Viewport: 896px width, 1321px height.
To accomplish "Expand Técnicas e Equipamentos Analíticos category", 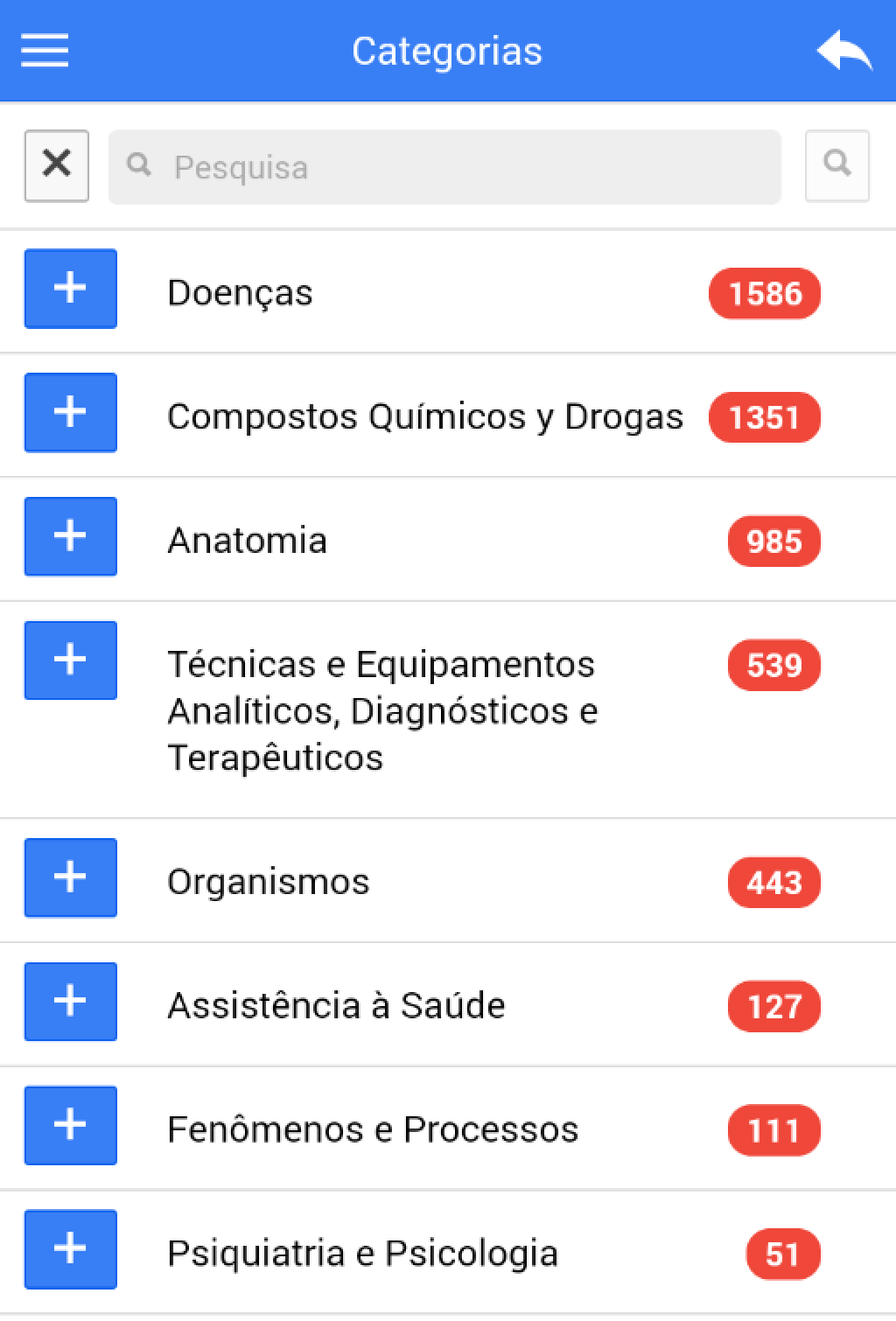I will (71, 660).
